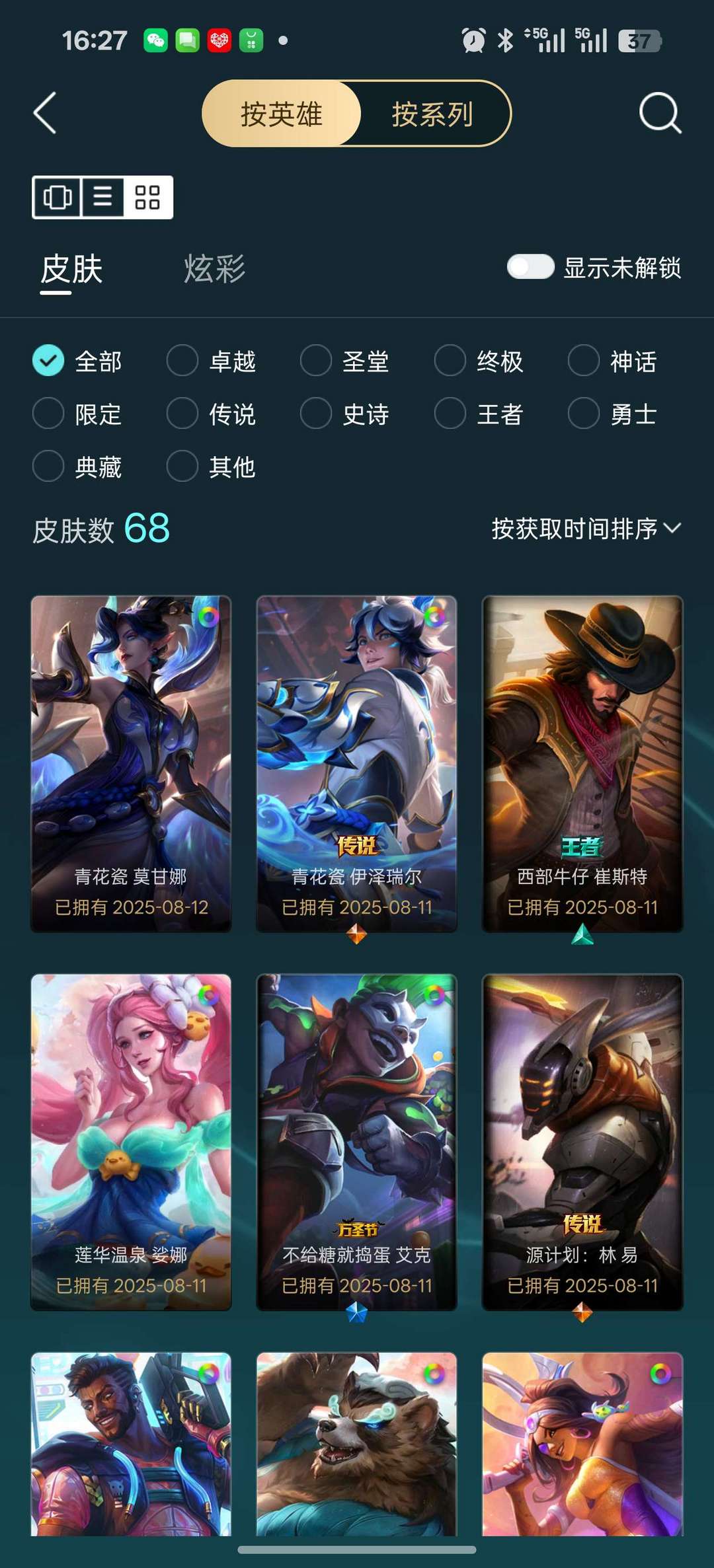Toggle the 显示未解锁 switch
The width and height of the screenshot is (714, 1568).
530,267
